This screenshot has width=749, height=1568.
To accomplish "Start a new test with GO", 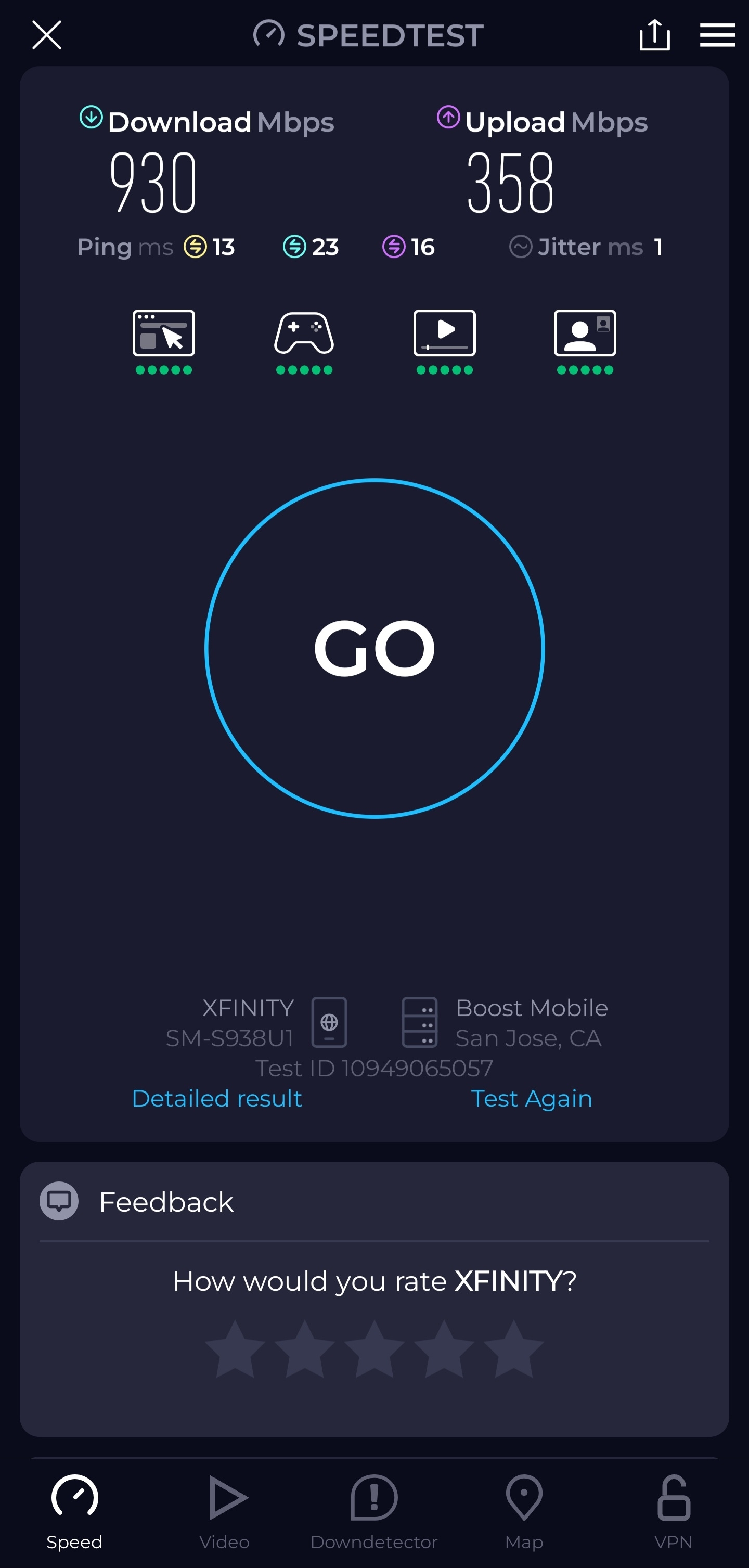I will pyautogui.click(x=374, y=648).
